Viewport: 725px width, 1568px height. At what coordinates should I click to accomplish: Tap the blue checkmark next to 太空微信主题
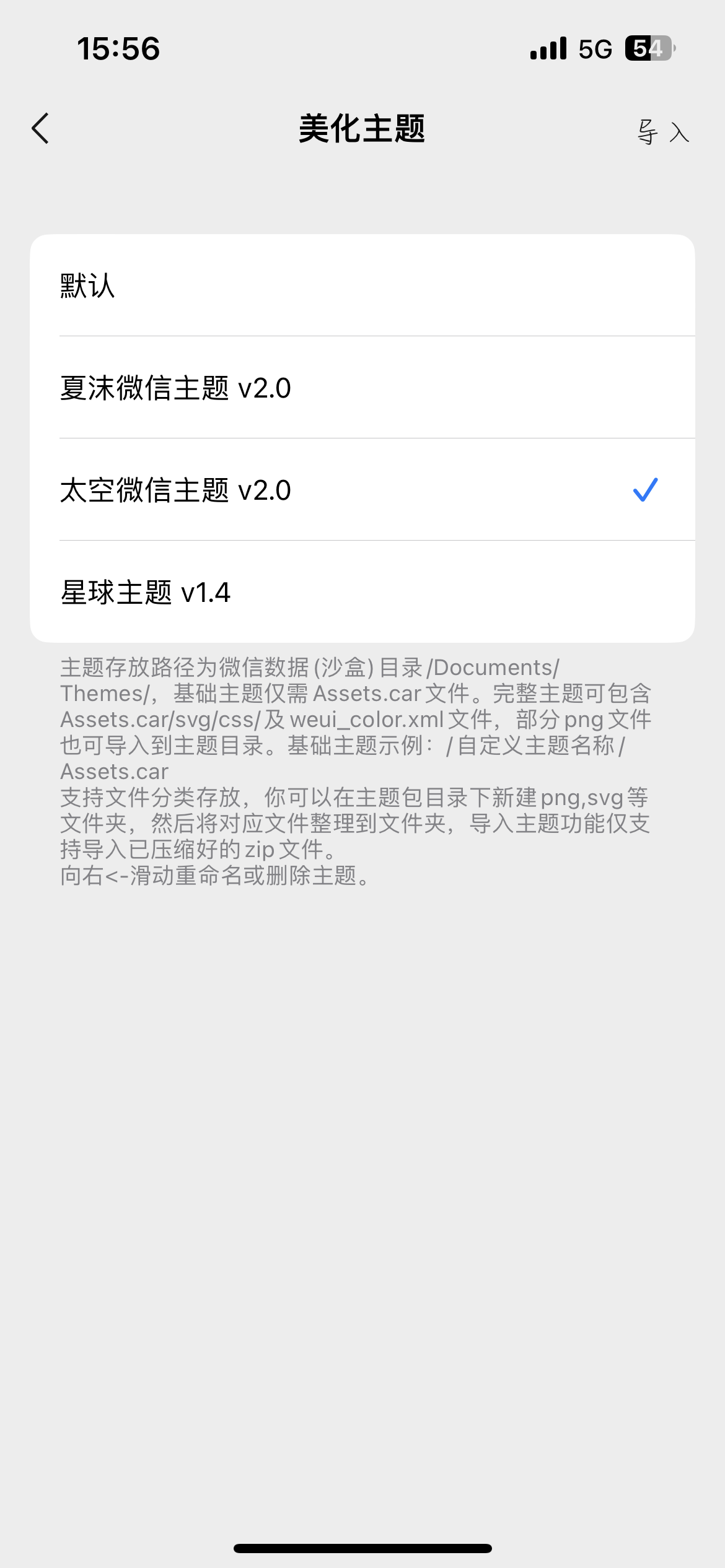[645, 489]
